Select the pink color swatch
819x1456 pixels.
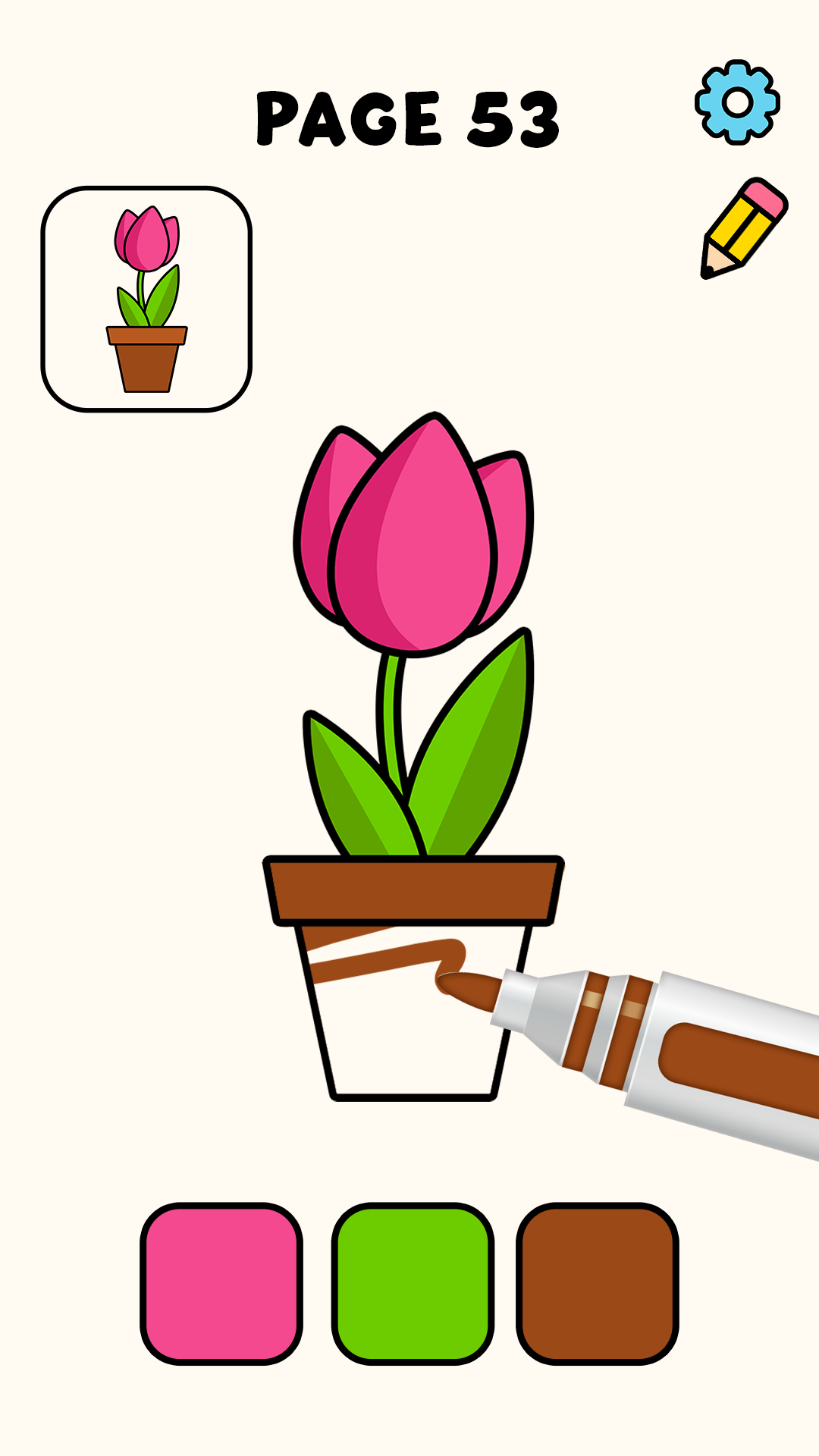point(221,1283)
